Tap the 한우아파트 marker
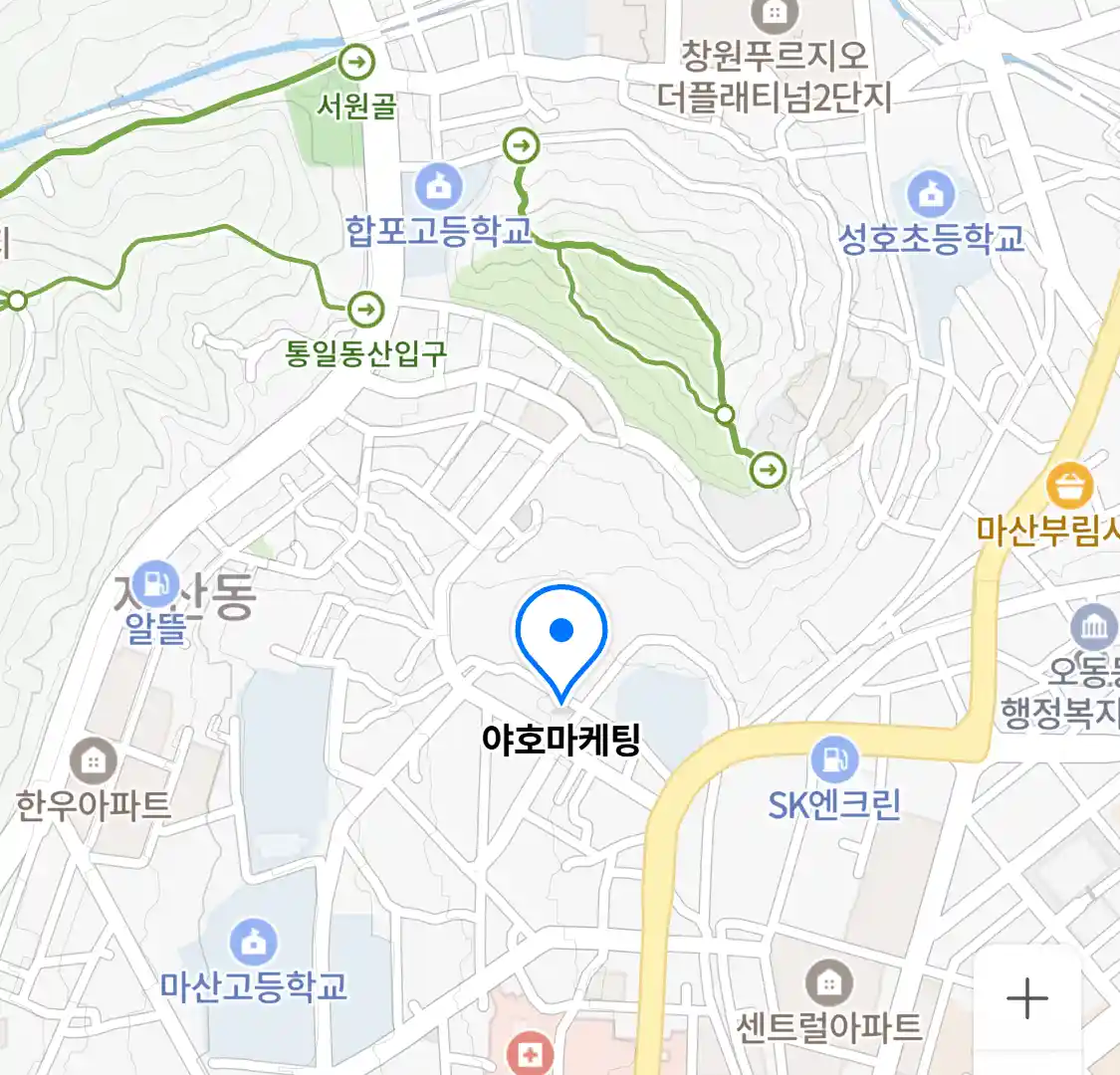1120x1075 pixels. (x=94, y=762)
